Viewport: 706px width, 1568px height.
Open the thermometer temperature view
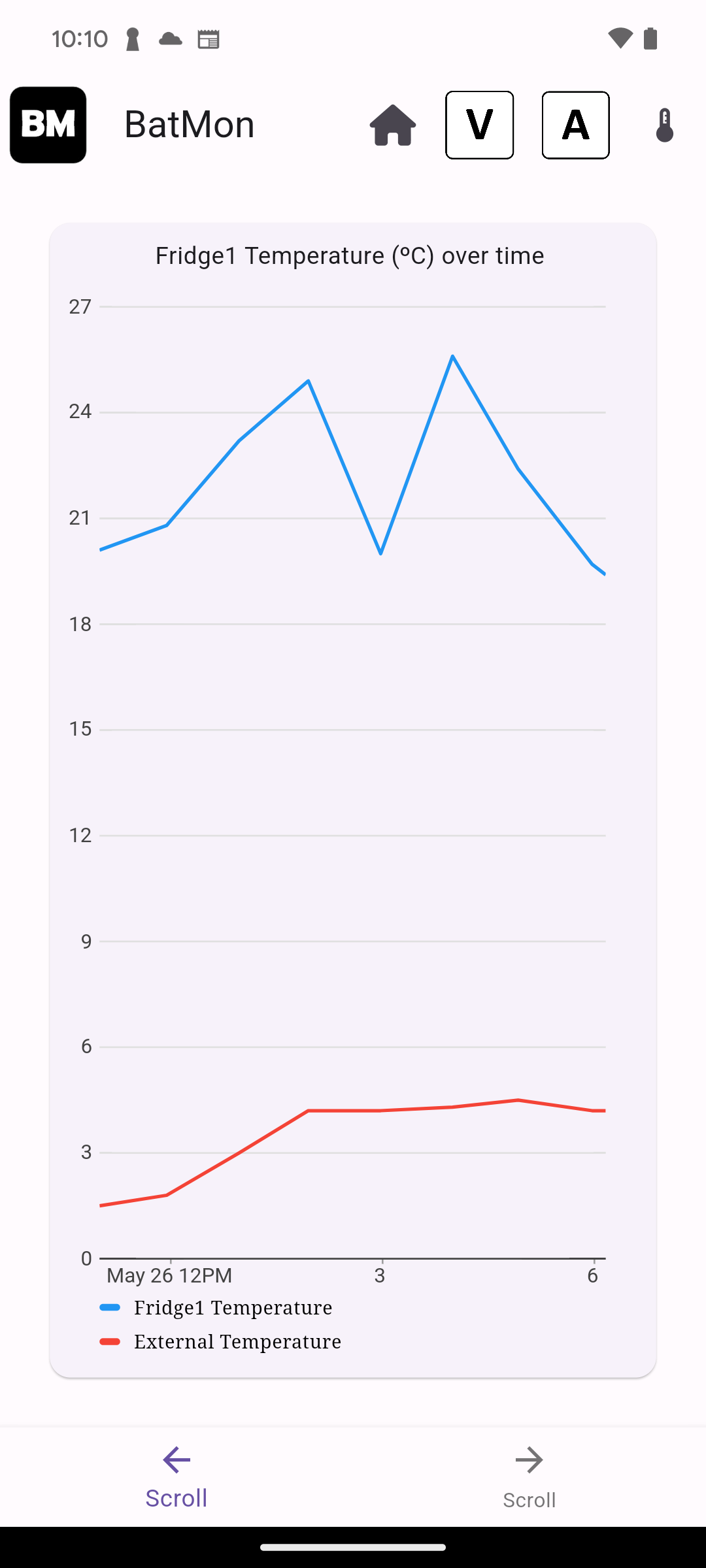664,125
